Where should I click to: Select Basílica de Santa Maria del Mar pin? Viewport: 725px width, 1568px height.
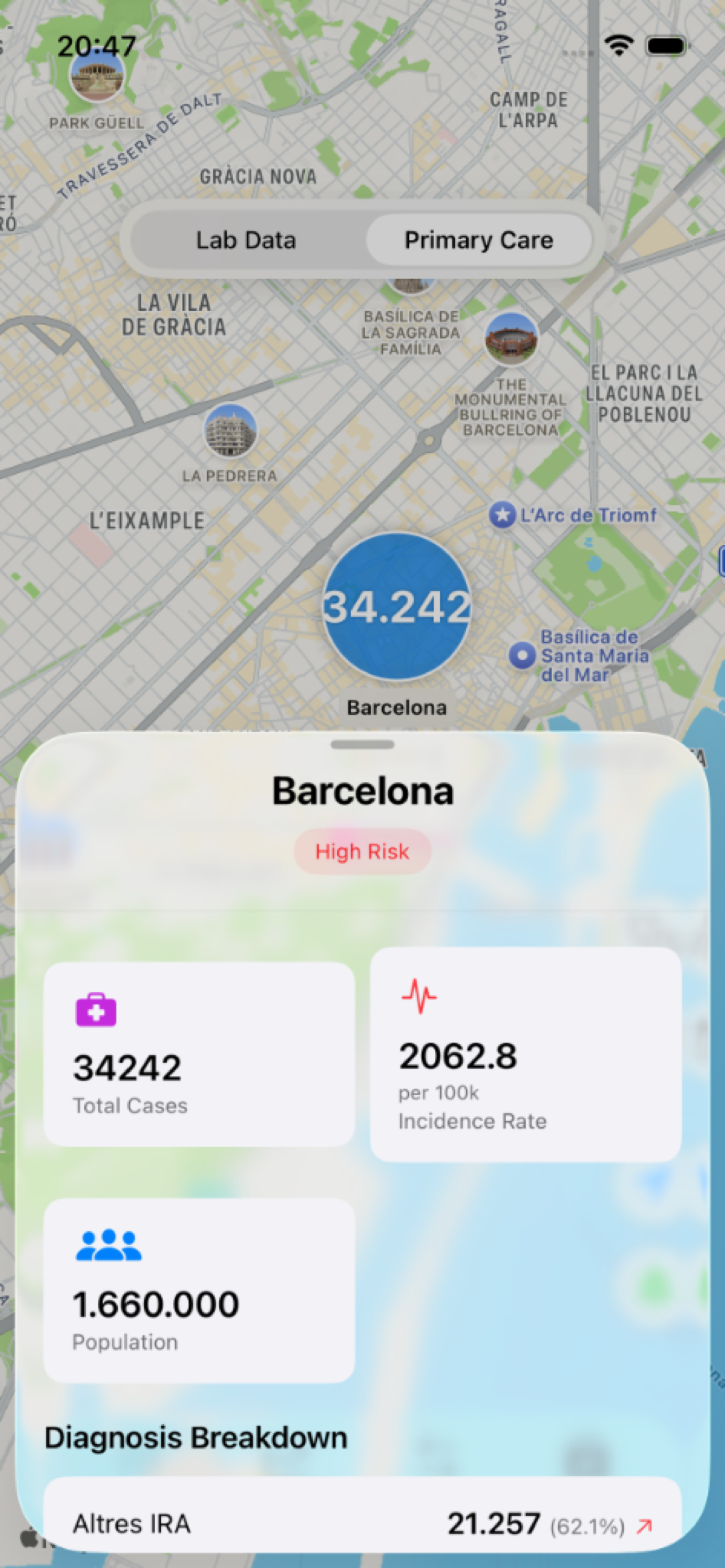(522, 655)
